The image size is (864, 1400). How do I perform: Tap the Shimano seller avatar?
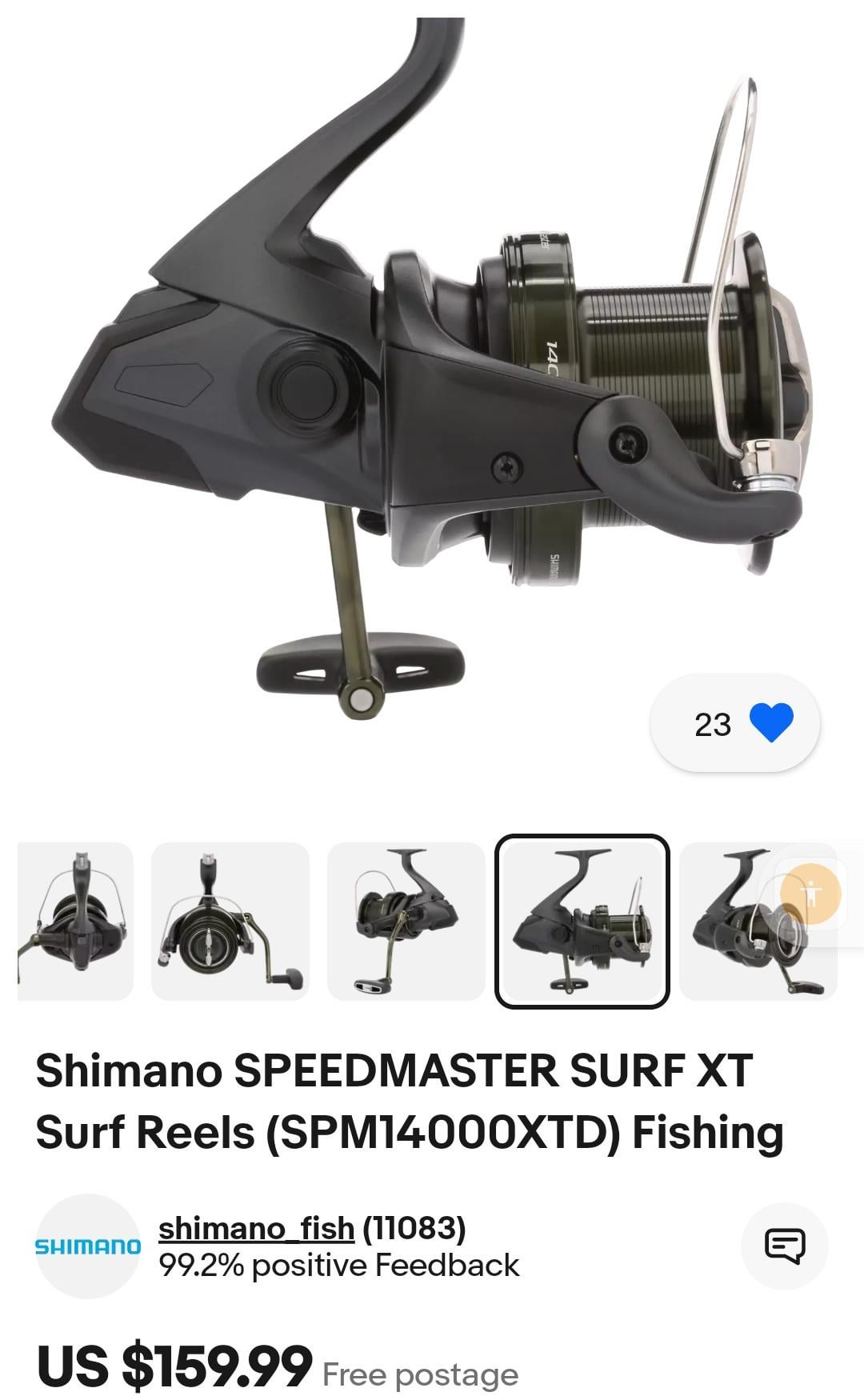coord(88,1246)
